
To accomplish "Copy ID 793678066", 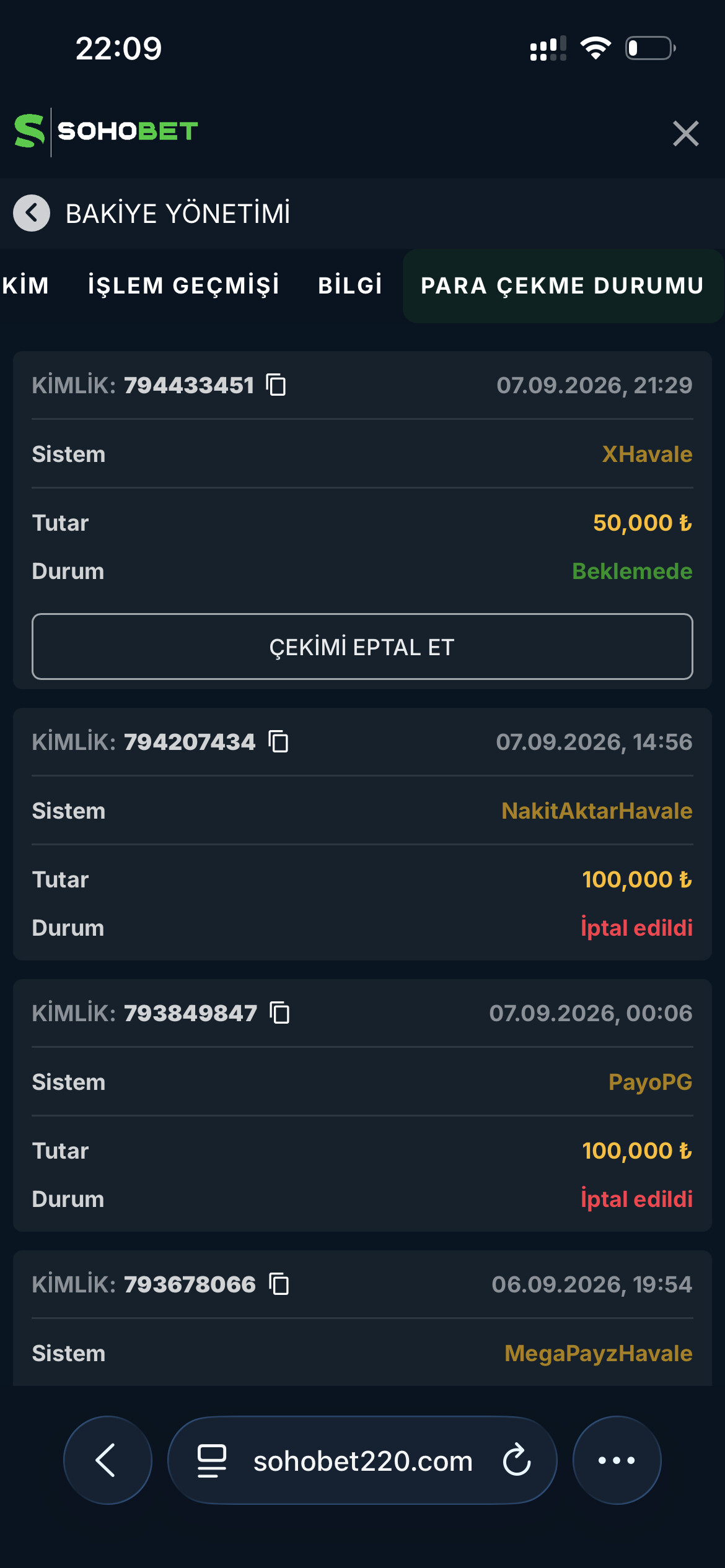I will [x=279, y=1284].
